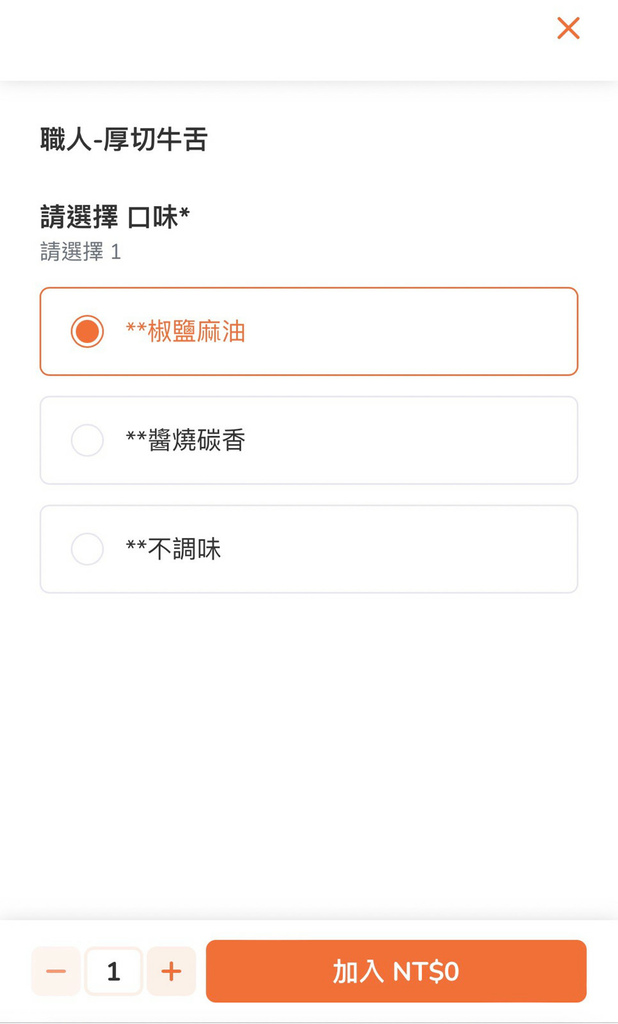618x1024 pixels.
Task: Tap the quantity number field
Action: click(113, 971)
